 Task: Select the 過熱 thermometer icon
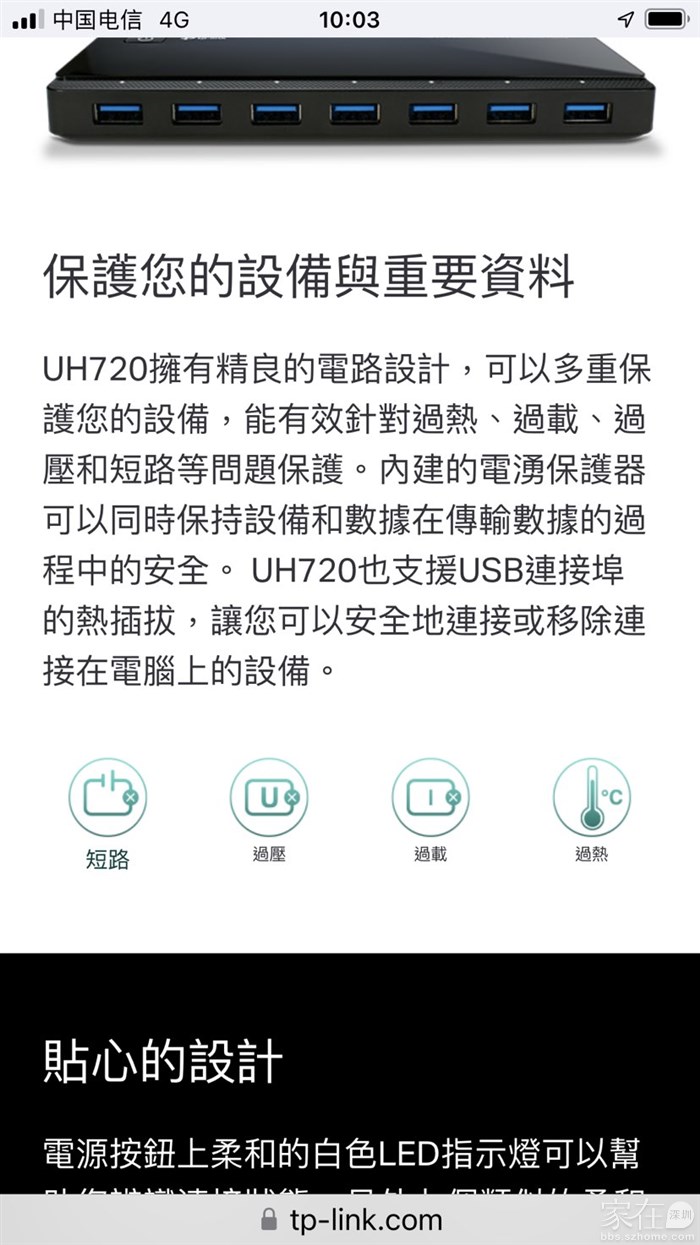[x=591, y=797]
